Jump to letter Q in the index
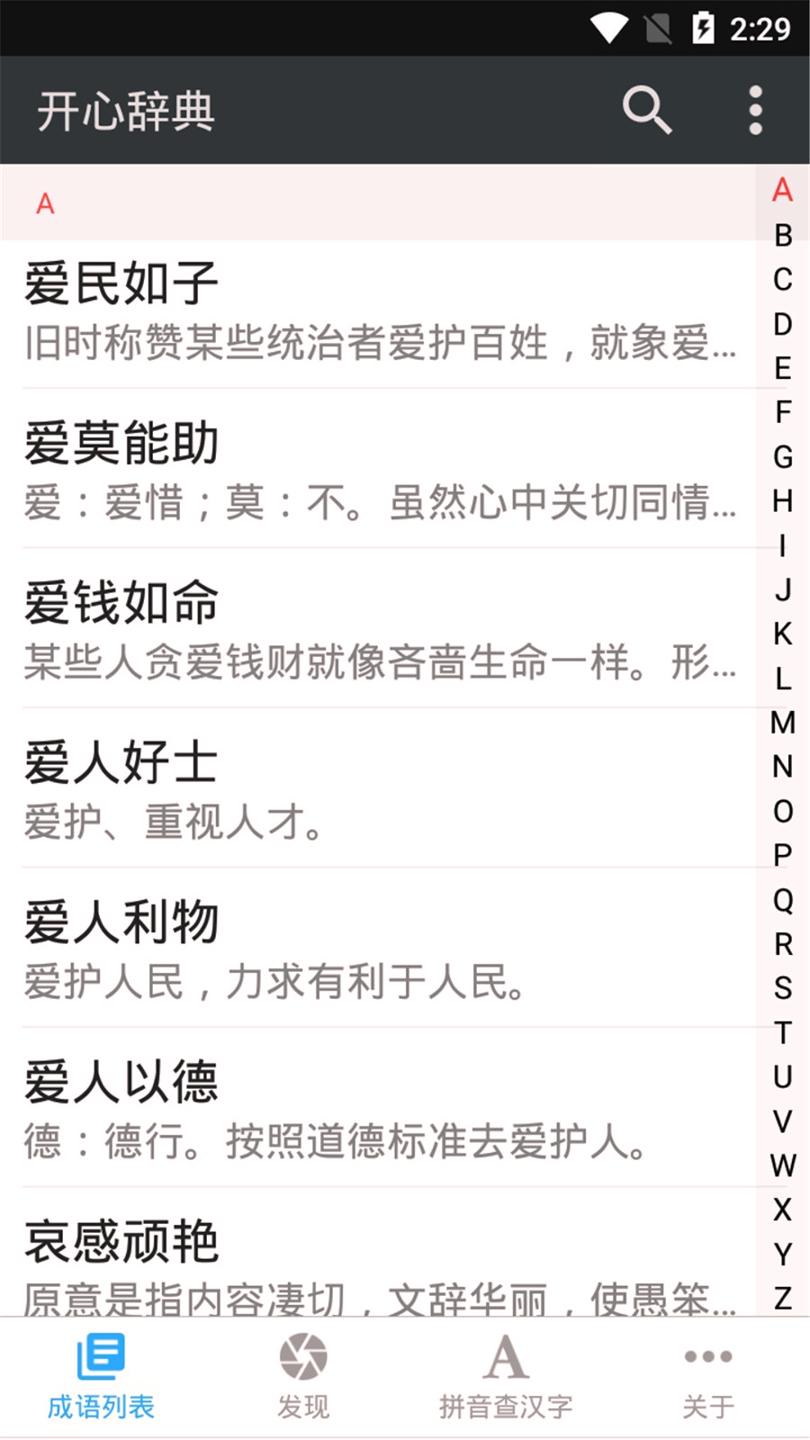This screenshot has width=810, height=1440. pos(783,900)
